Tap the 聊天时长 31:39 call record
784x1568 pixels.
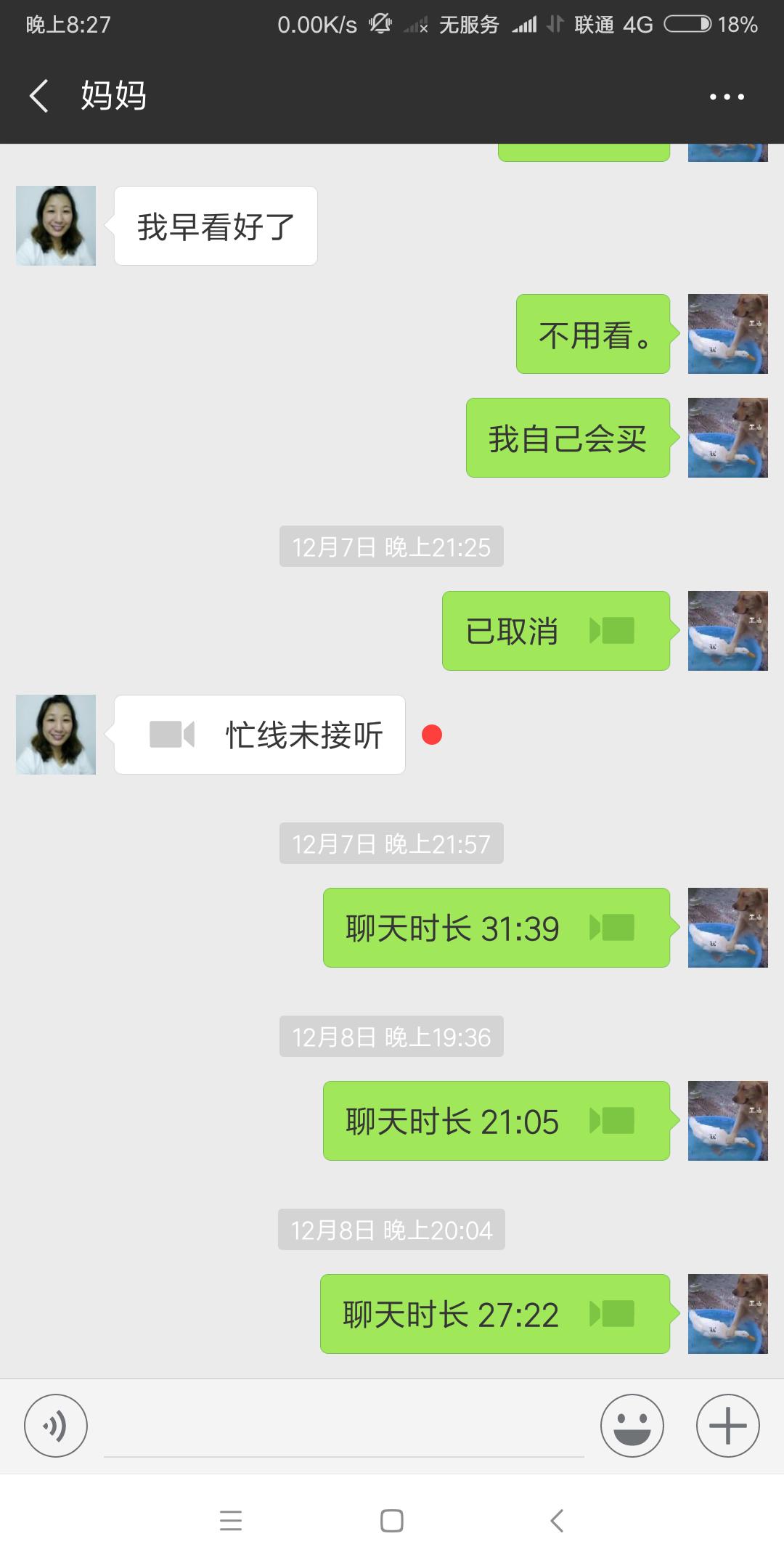pos(497,928)
